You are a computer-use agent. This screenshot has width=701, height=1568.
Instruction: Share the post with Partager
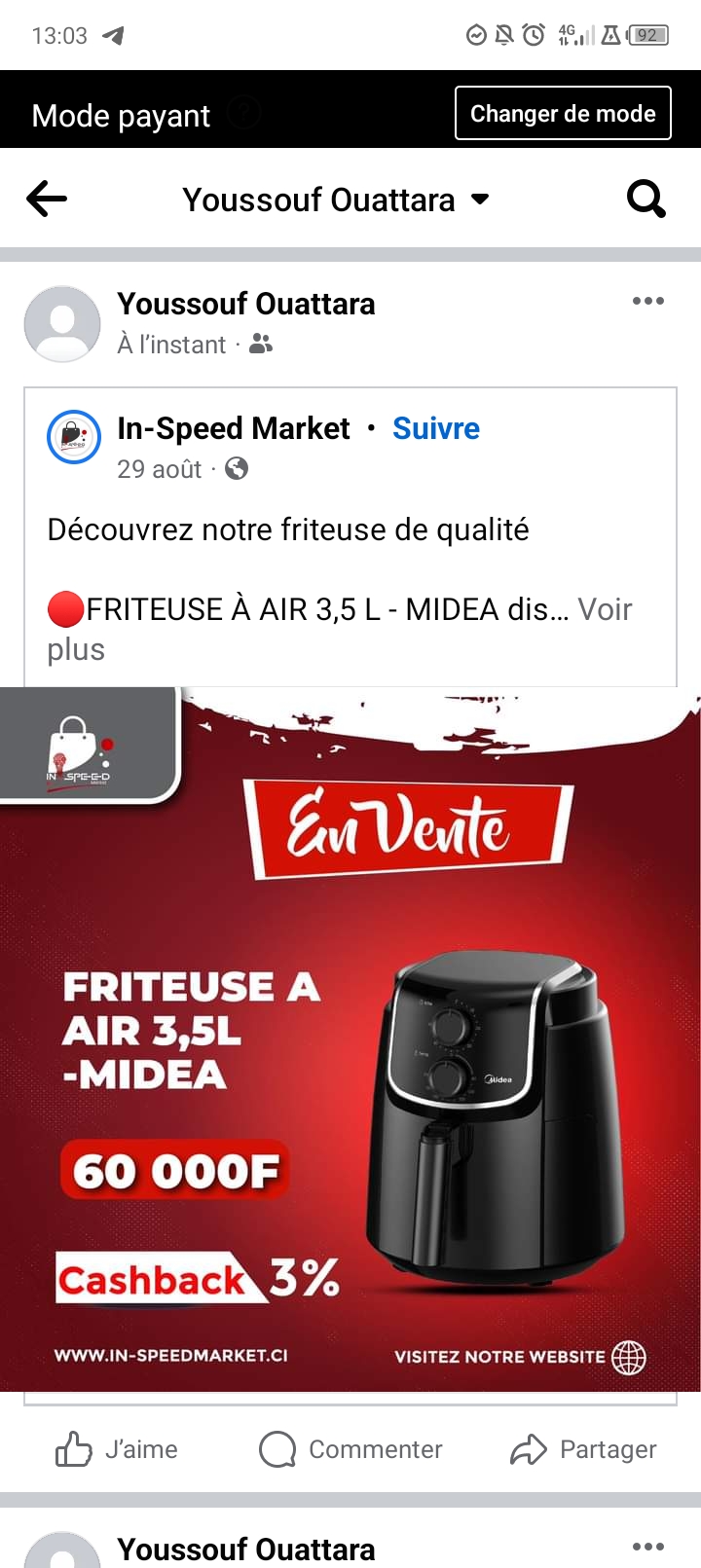coord(584,1449)
